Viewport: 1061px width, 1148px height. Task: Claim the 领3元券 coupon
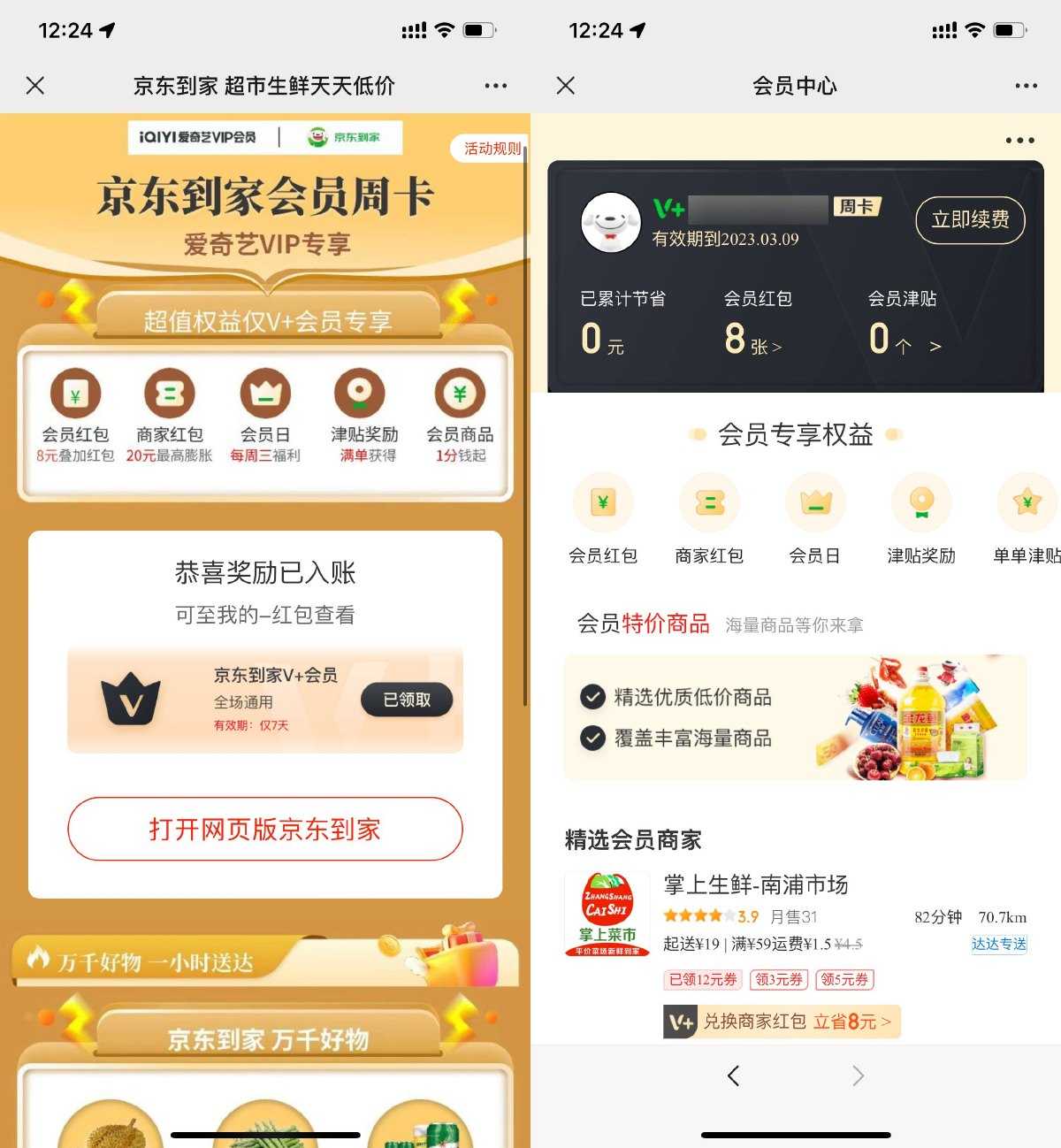pyautogui.click(x=778, y=979)
